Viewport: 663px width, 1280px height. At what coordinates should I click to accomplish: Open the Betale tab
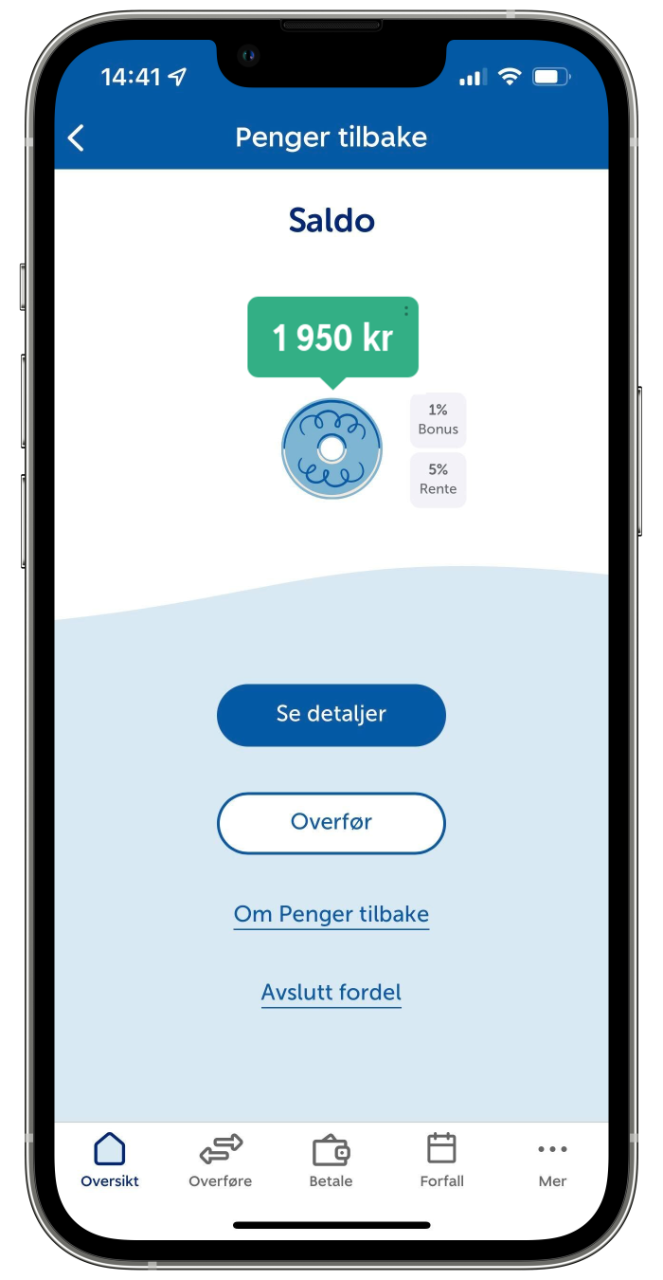tap(331, 1160)
